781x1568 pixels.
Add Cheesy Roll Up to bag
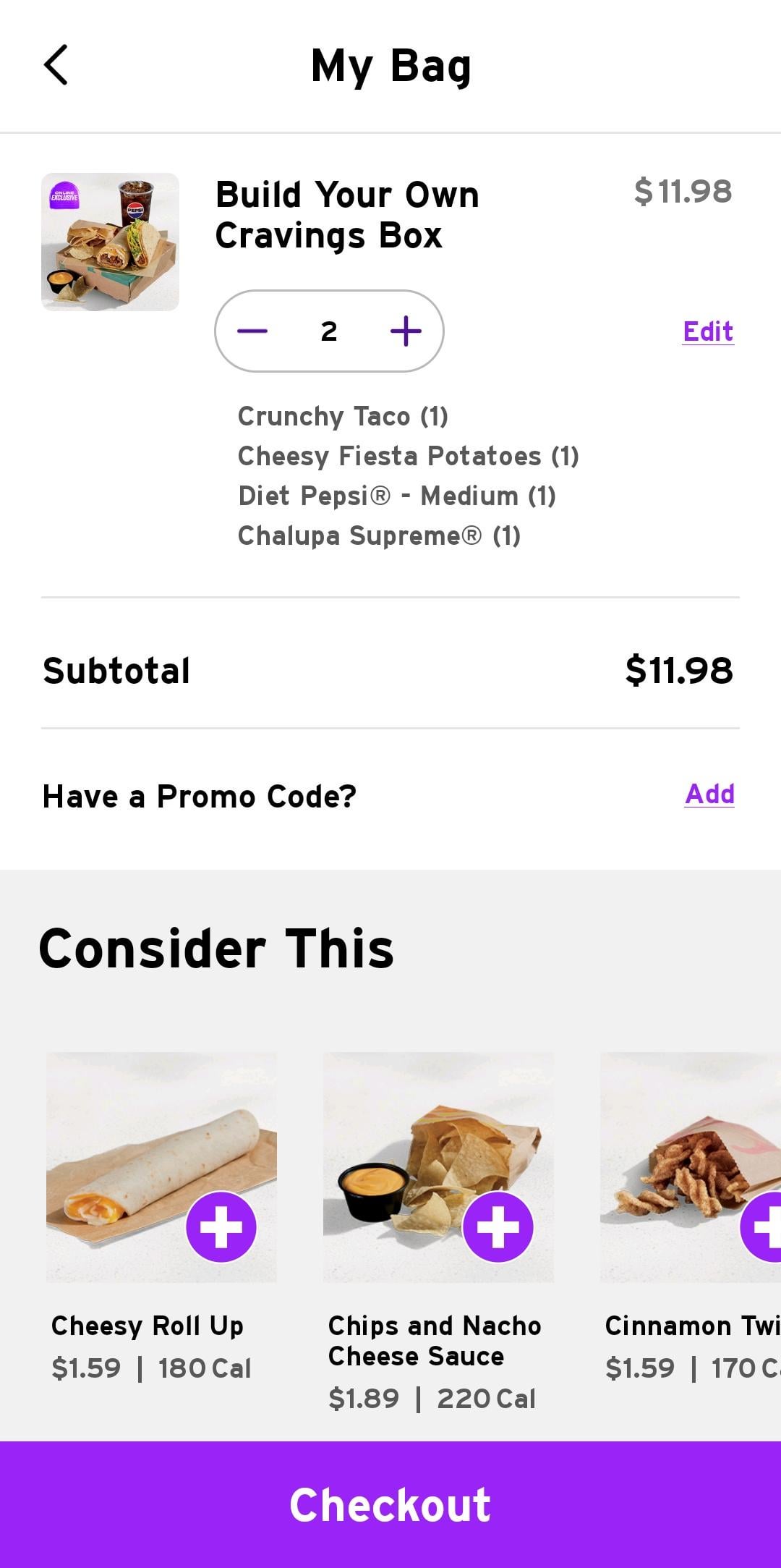221,1227
